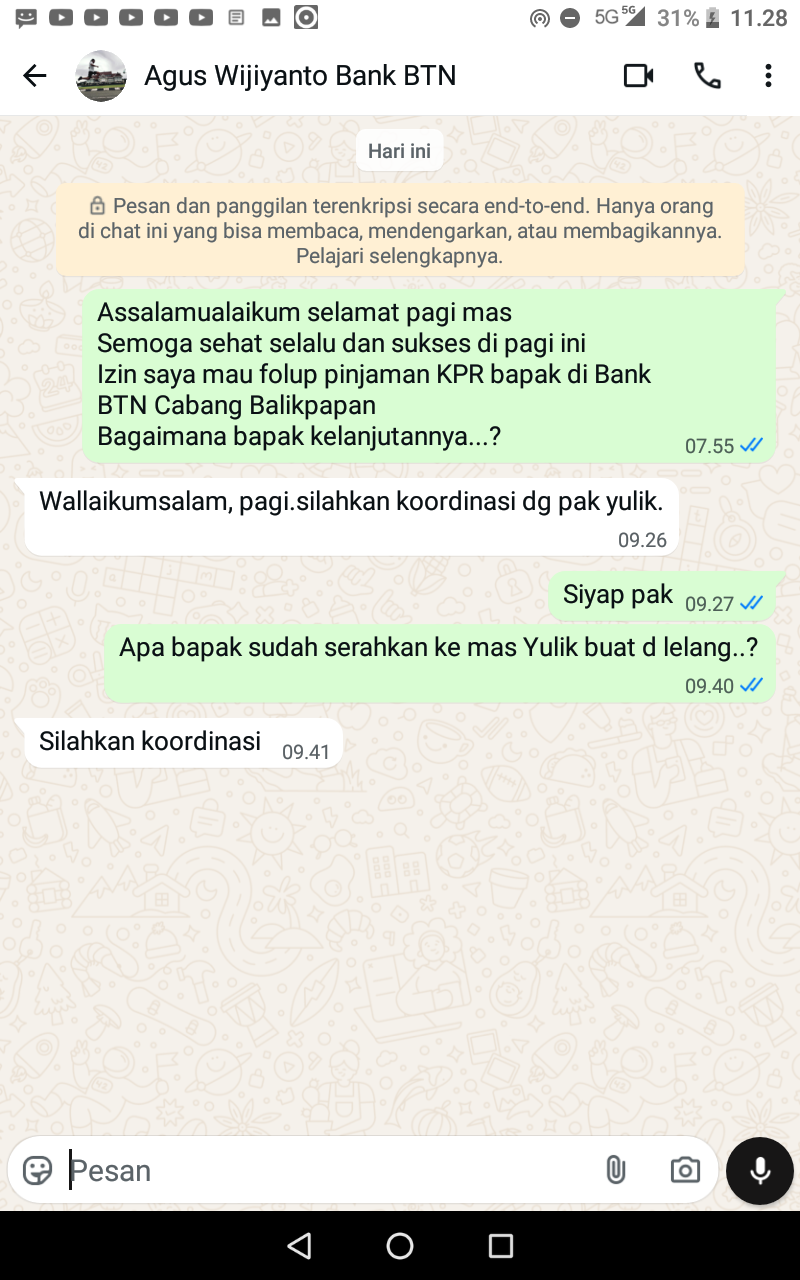The height and width of the screenshot is (1280, 800).
Task: Start a voice call
Action: [707, 76]
